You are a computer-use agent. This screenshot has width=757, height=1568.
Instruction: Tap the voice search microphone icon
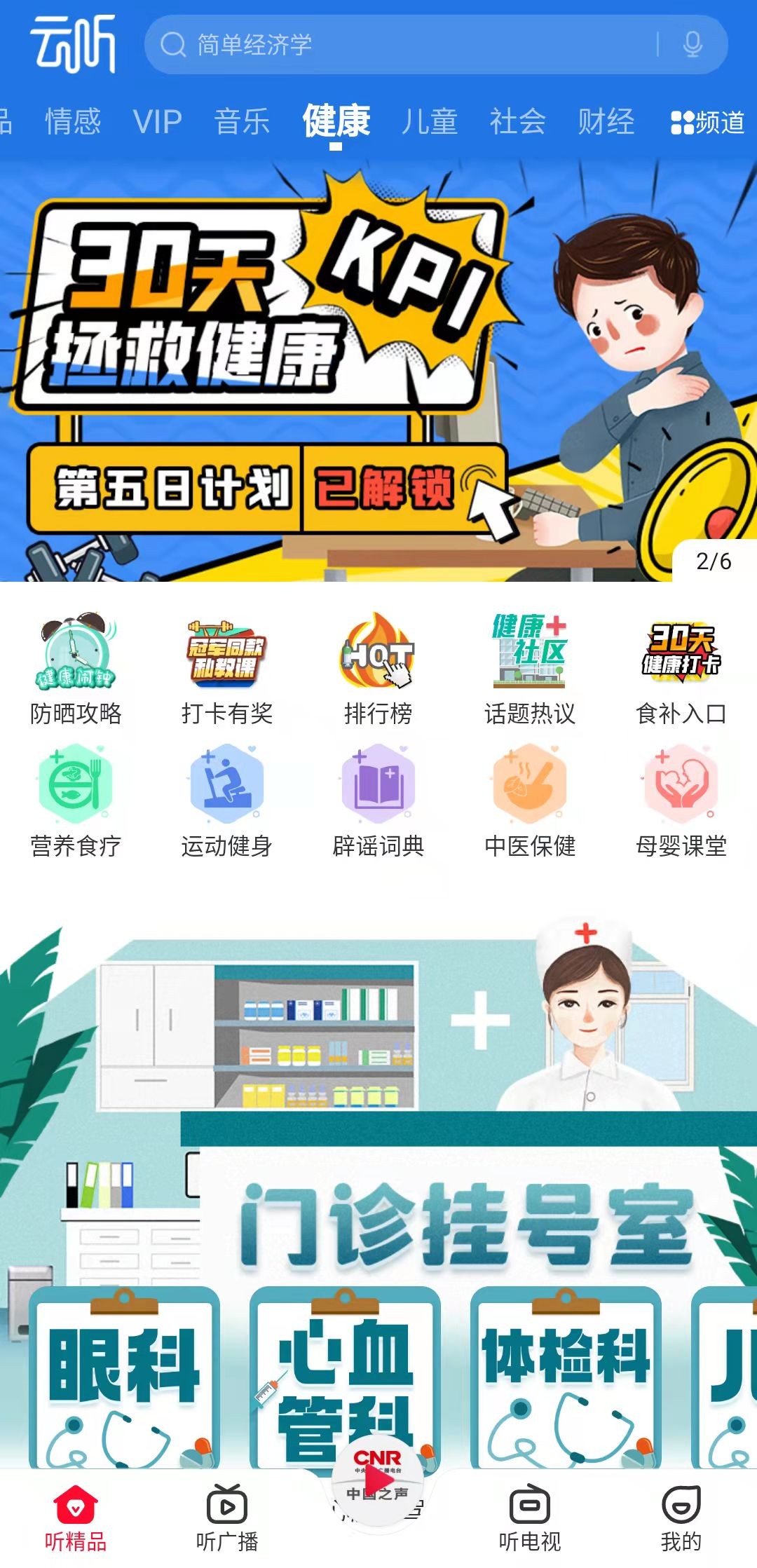click(x=693, y=45)
